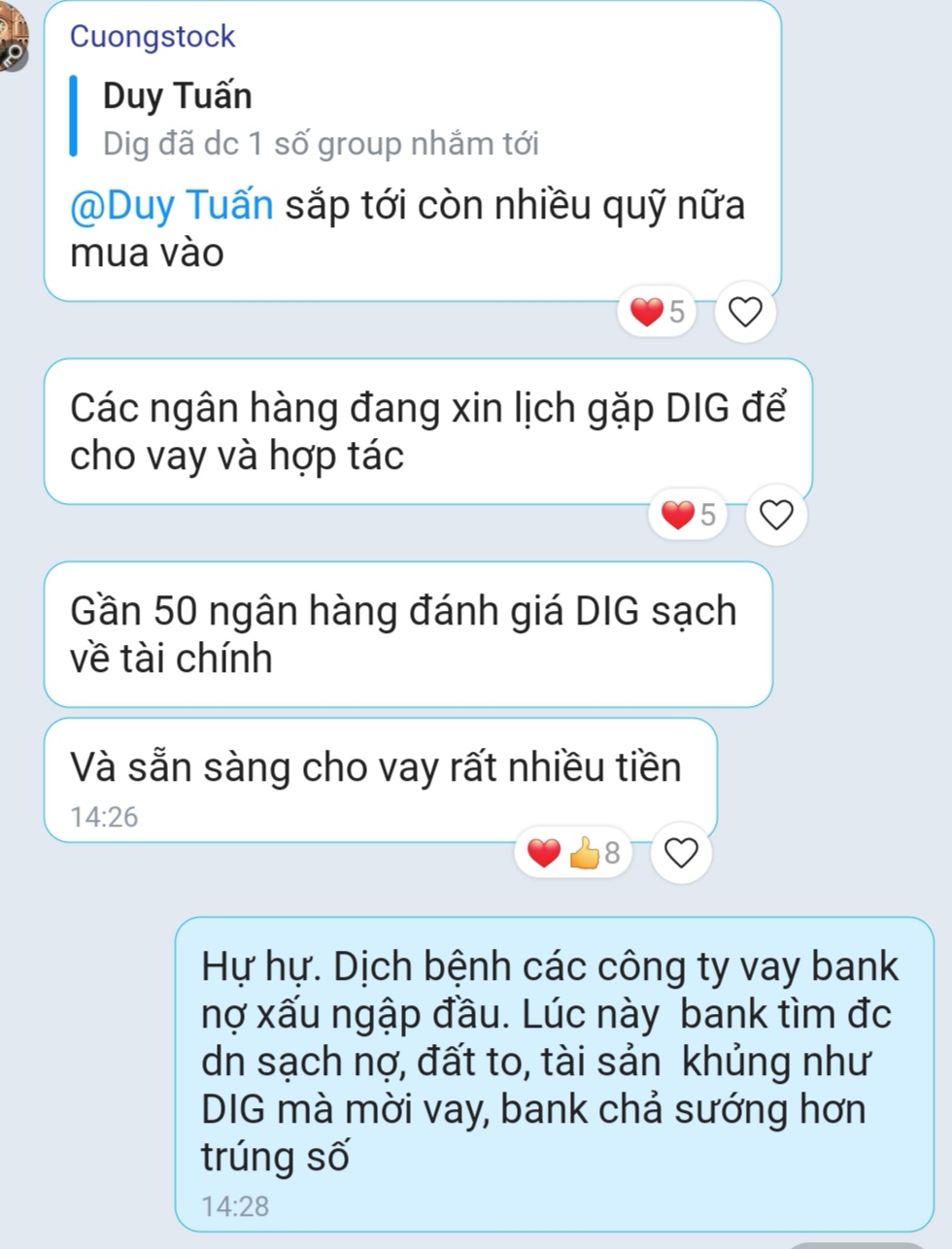View the 8 reactions on the 14:26 message
This screenshot has width=952, height=1249.
(x=572, y=853)
